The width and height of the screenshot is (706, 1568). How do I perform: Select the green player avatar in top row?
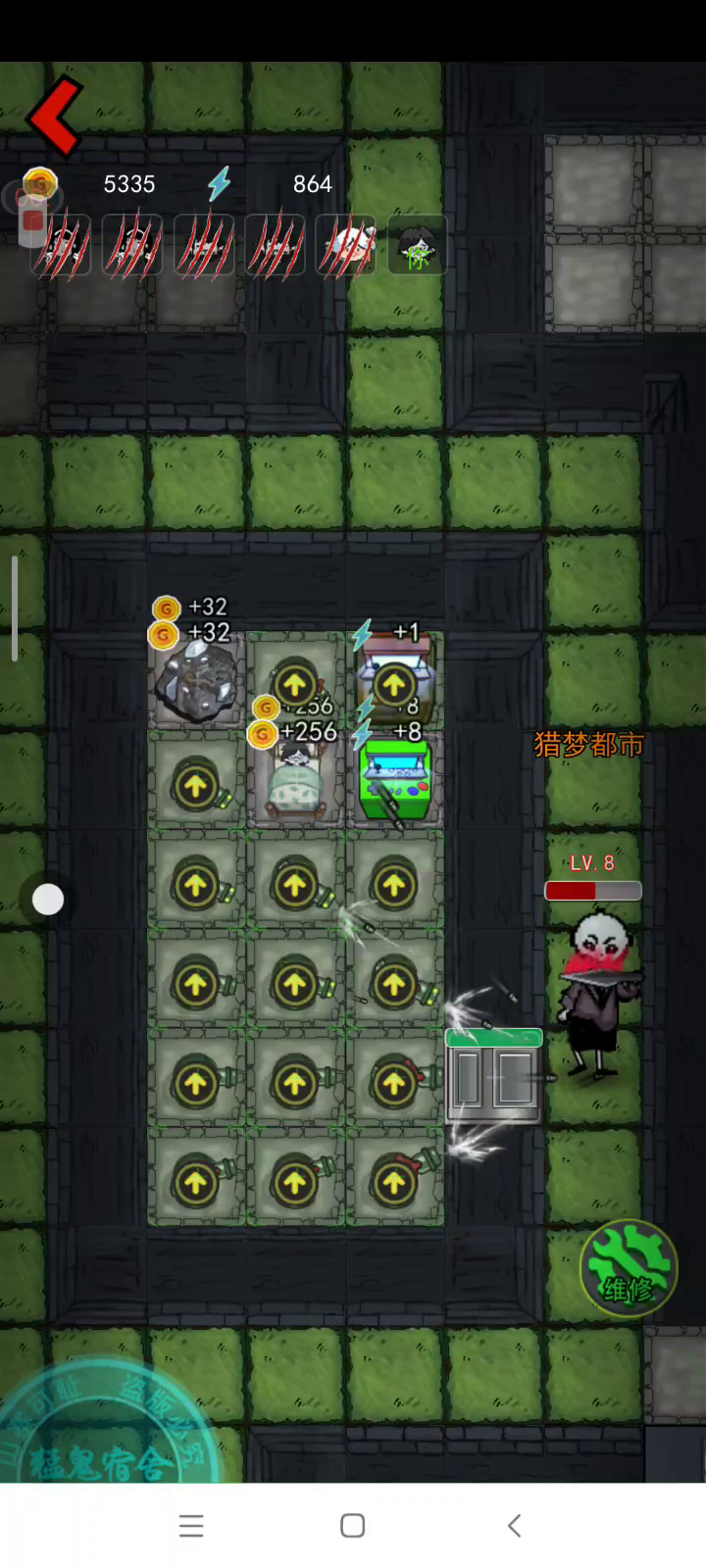coord(419,245)
